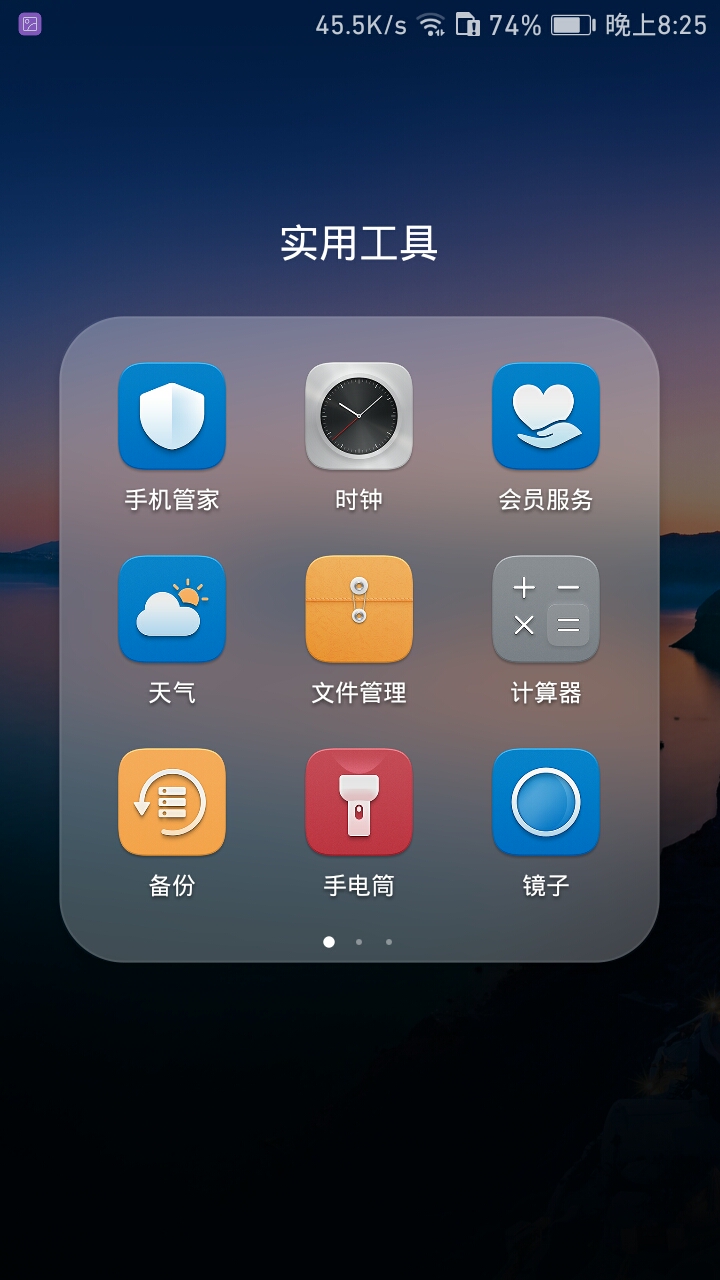Tap the active first page dot

(328, 940)
